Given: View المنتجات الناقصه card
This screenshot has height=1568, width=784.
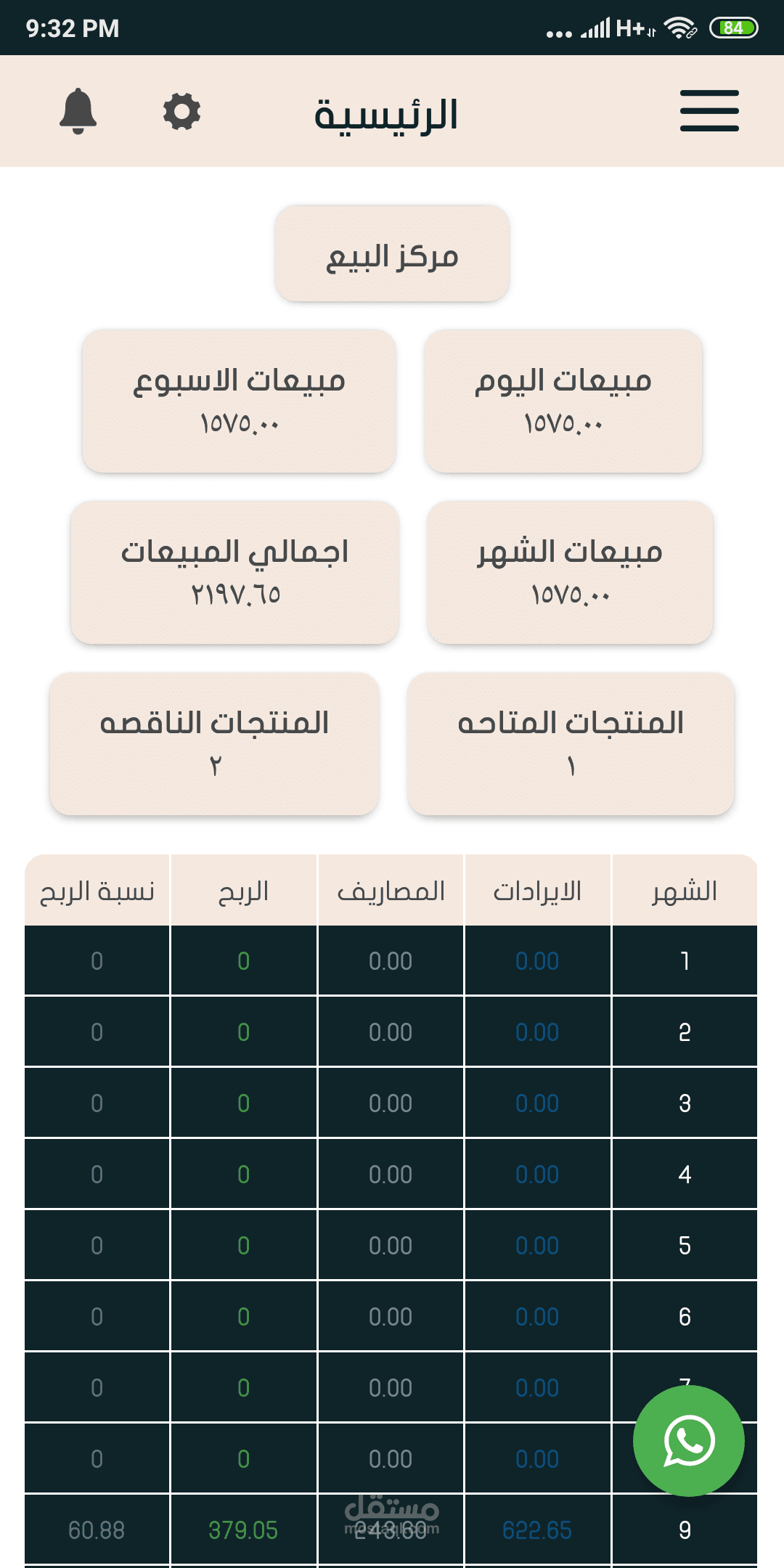Looking at the screenshot, I should point(216,742).
